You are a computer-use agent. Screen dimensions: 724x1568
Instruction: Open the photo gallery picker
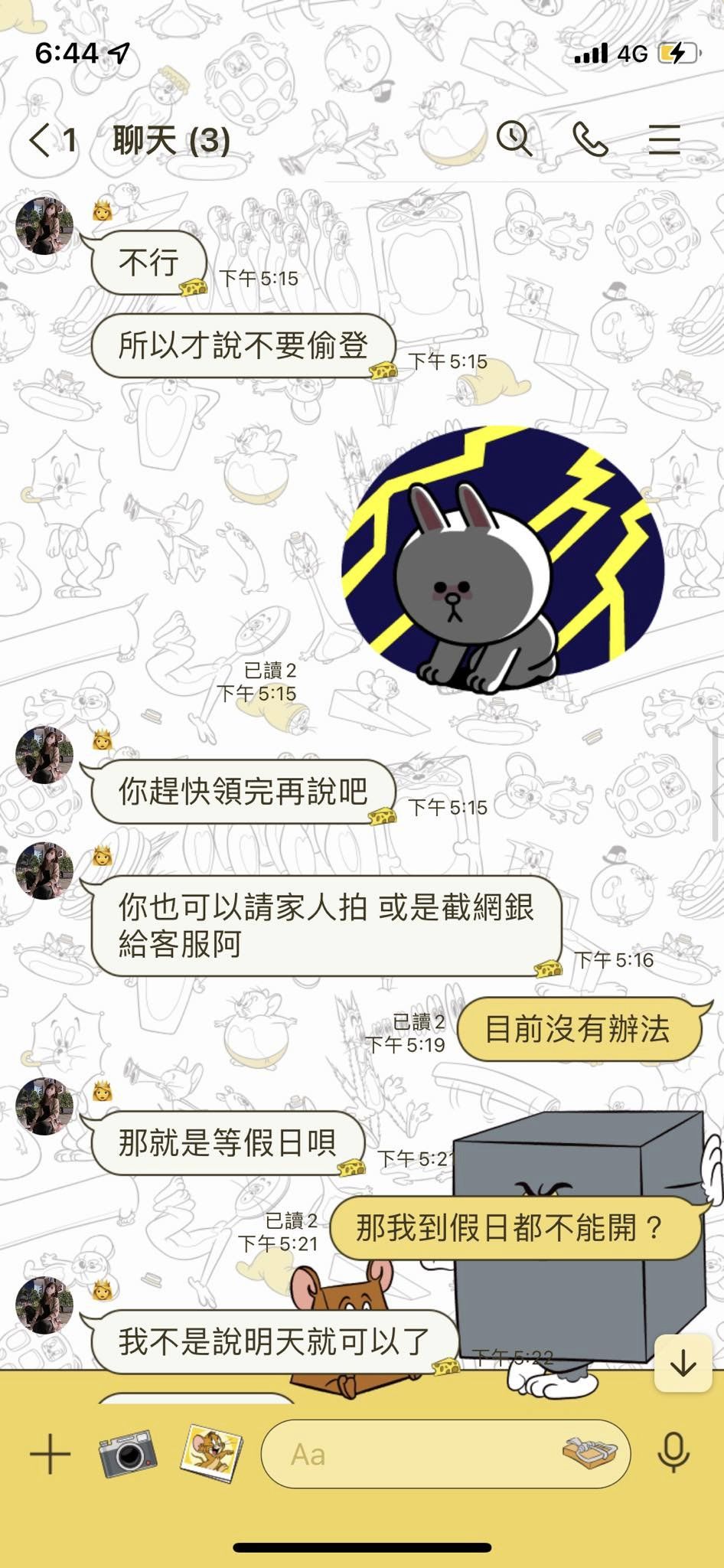(211, 1452)
